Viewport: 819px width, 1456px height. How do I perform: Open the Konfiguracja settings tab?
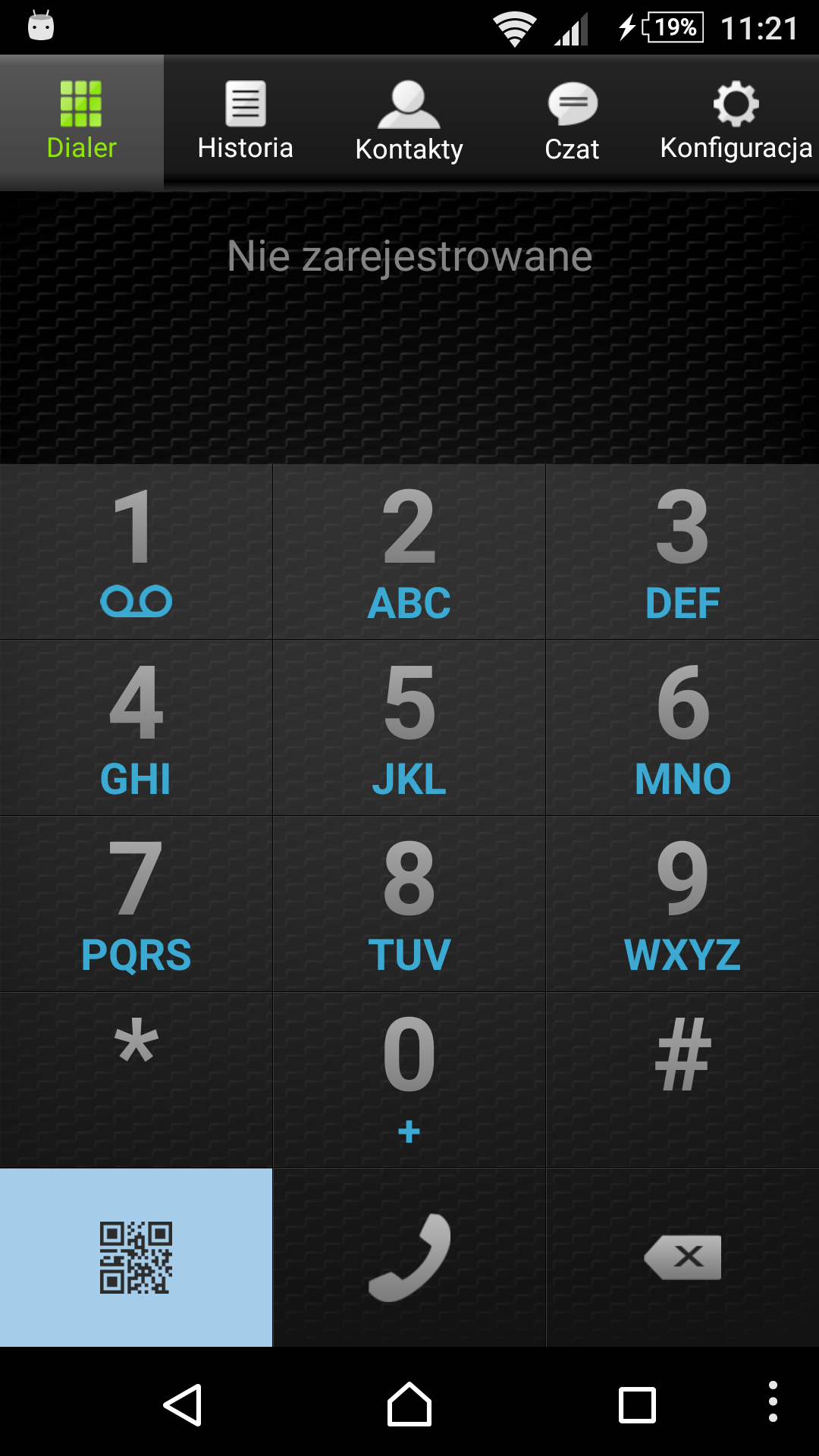tap(736, 121)
